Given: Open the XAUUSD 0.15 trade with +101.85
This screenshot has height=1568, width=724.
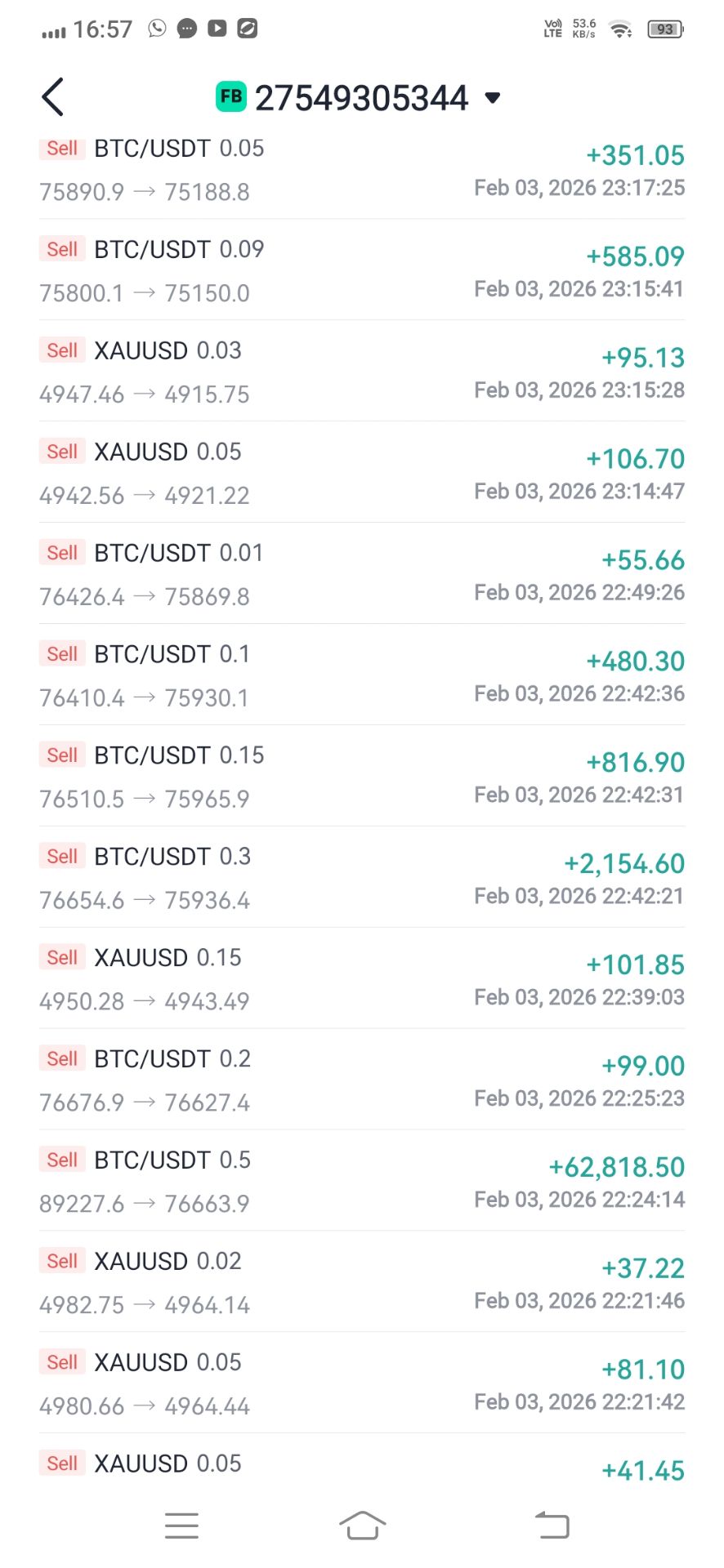Looking at the screenshot, I should coord(361,979).
